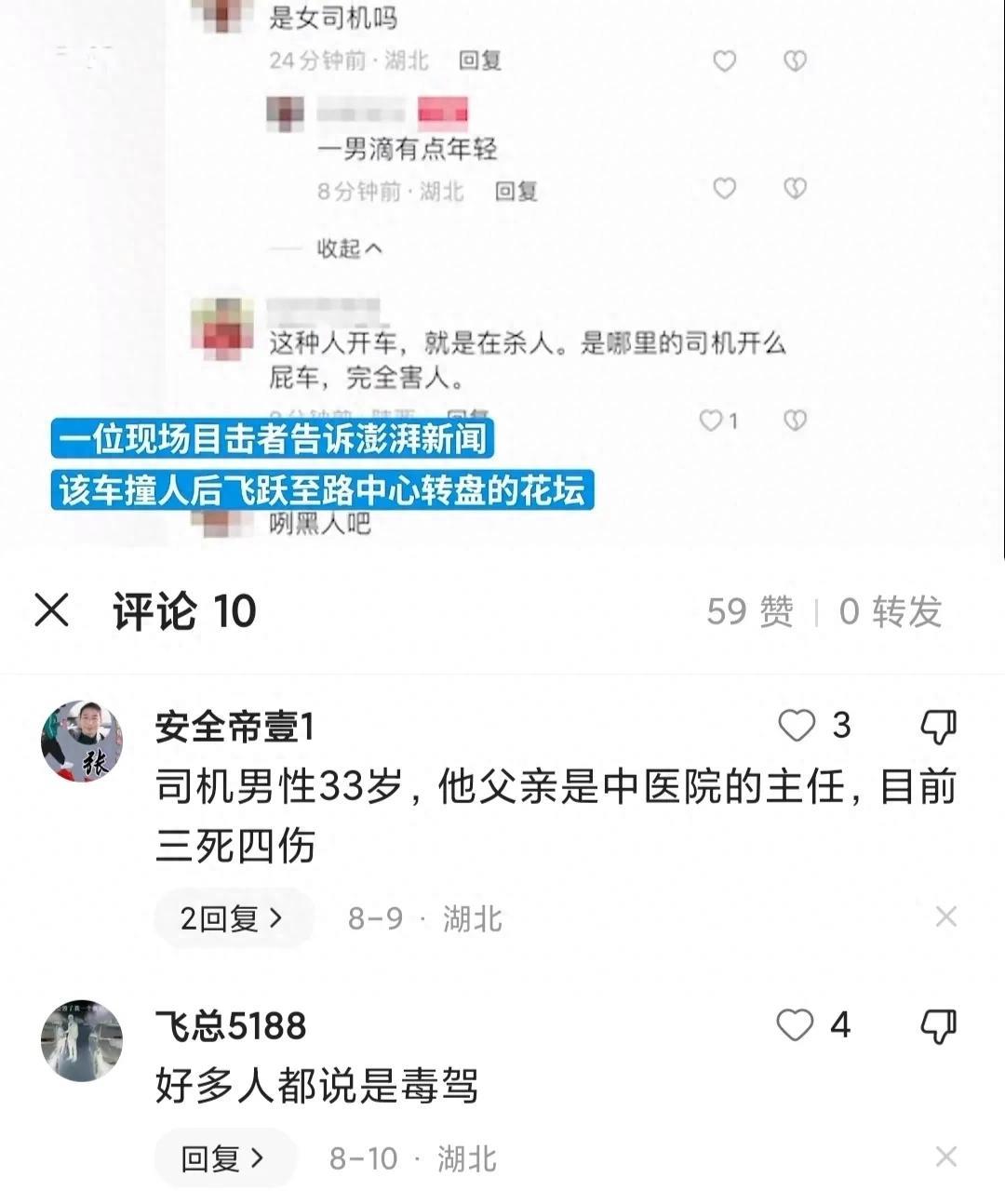Open the username 安全帝壹1
The width and height of the screenshot is (1005, 1204).
click(x=234, y=727)
